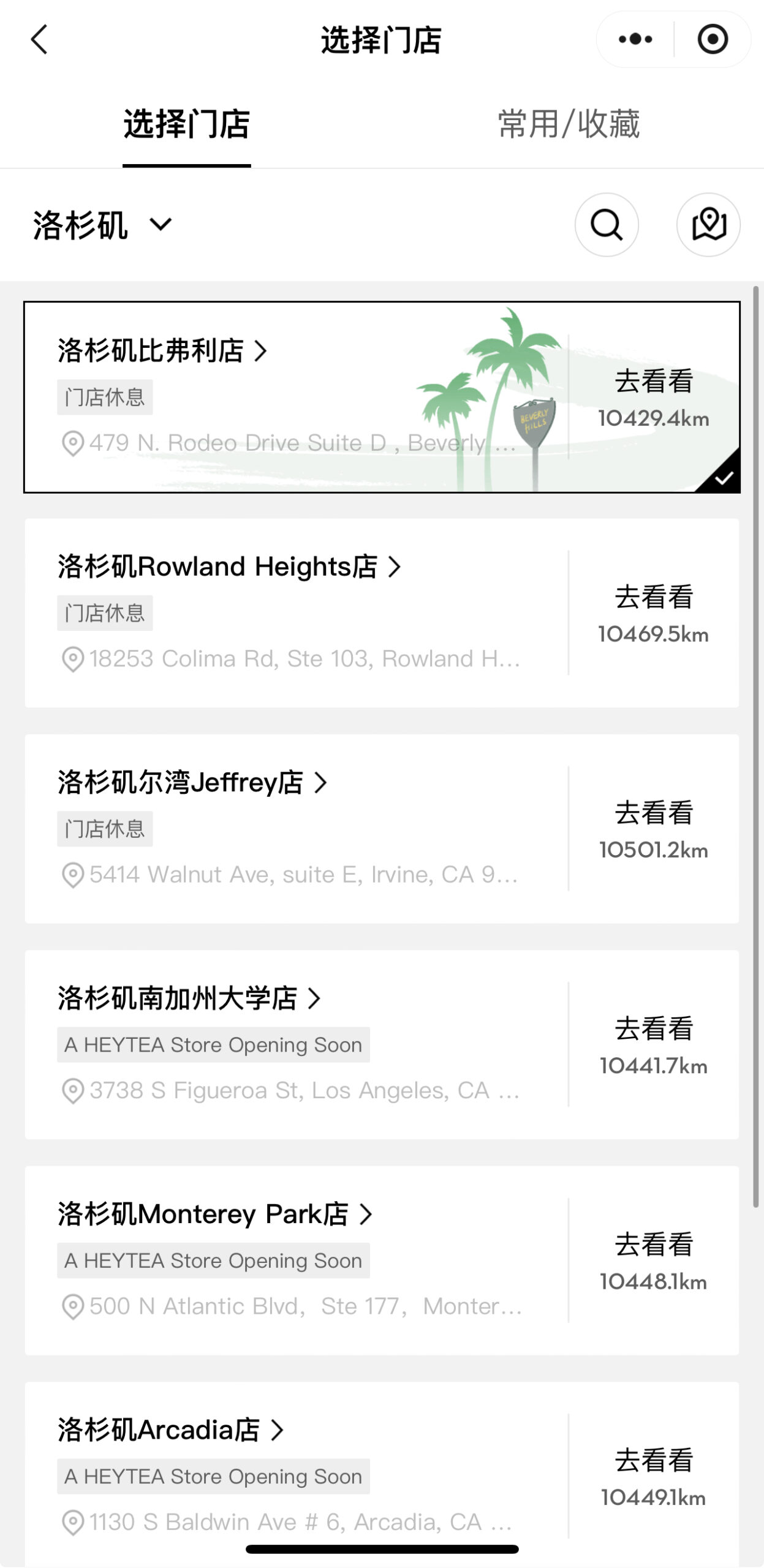Switch to the 常用/收藏 tab
The height and width of the screenshot is (1568, 764).
(x=568, y=124)
